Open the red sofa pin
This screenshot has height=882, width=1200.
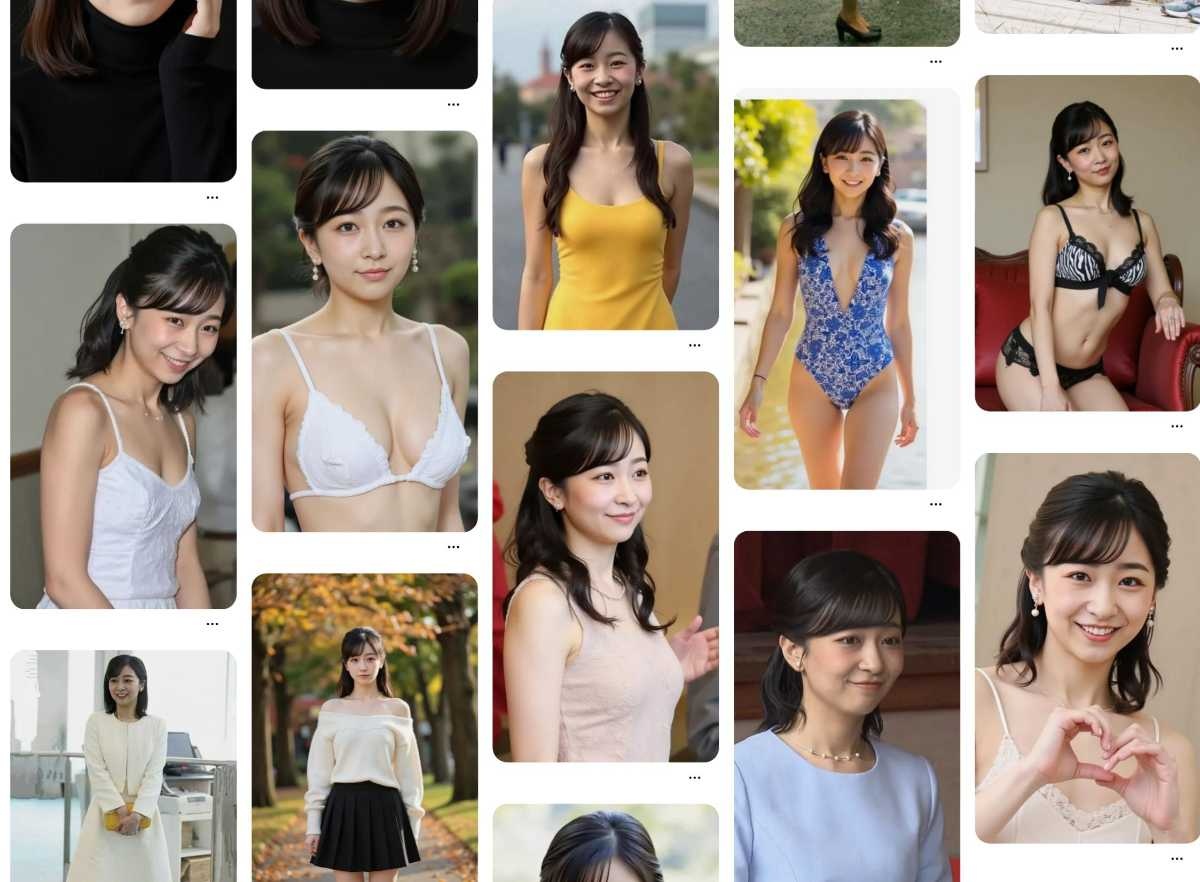coord(1087,243)
